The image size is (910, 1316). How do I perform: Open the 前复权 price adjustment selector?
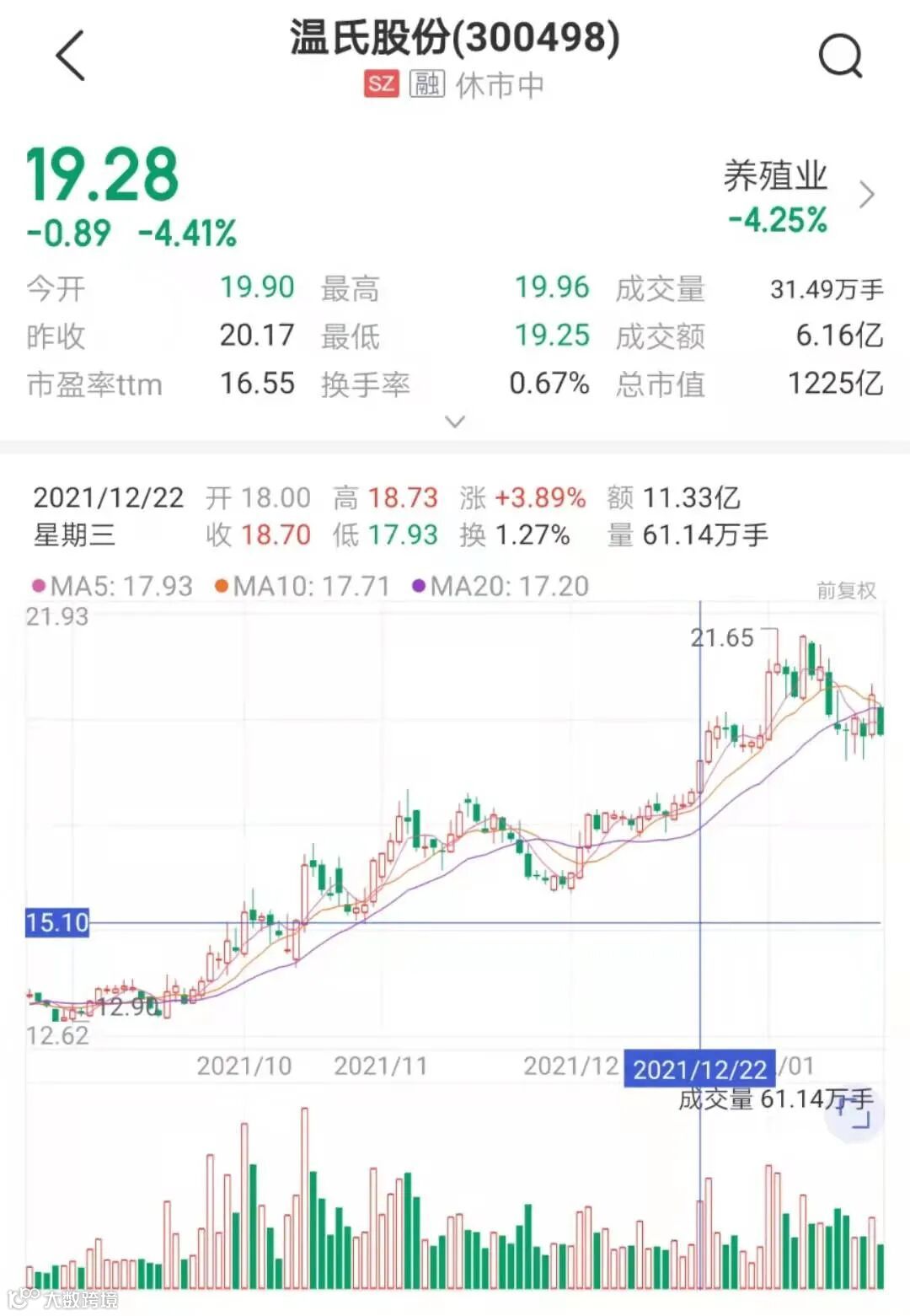[845, 590]
